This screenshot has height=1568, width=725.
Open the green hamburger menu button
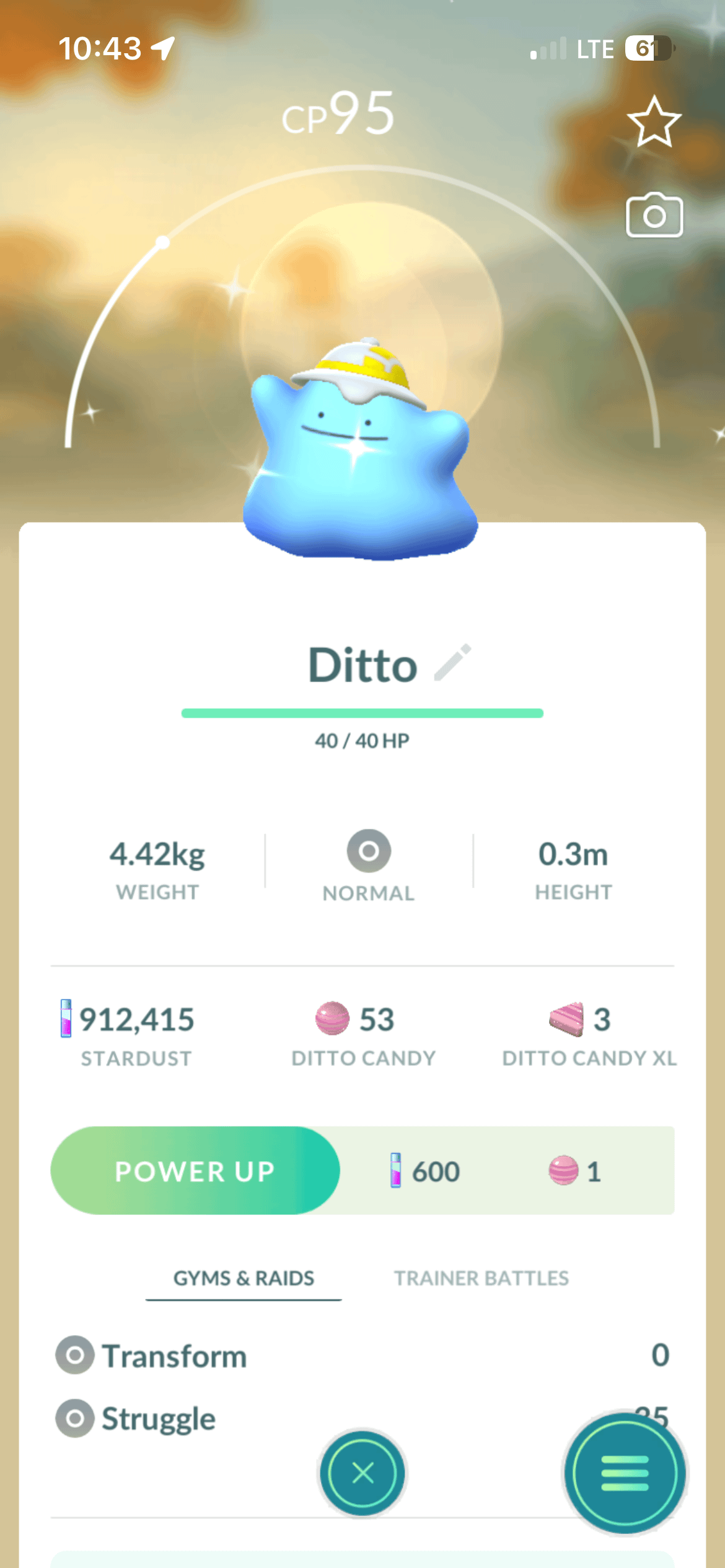[x=625, y=1474]
